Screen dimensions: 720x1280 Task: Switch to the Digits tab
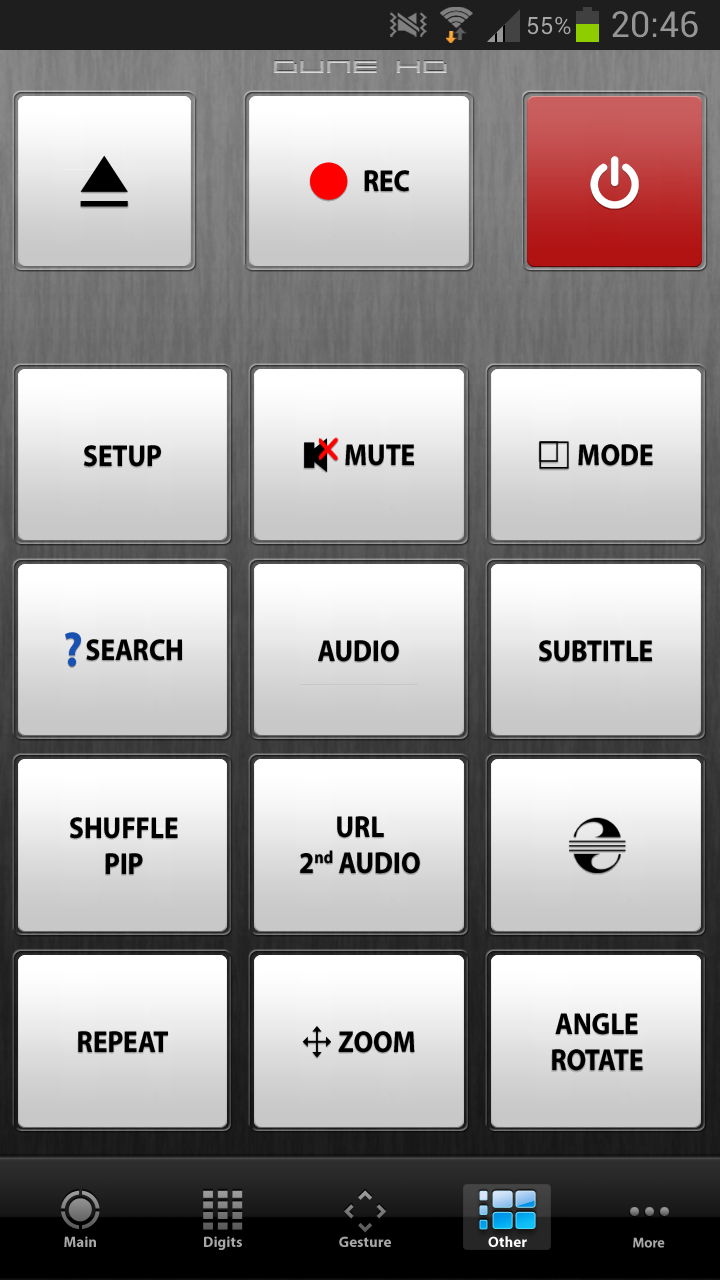tap(222, 1218)
